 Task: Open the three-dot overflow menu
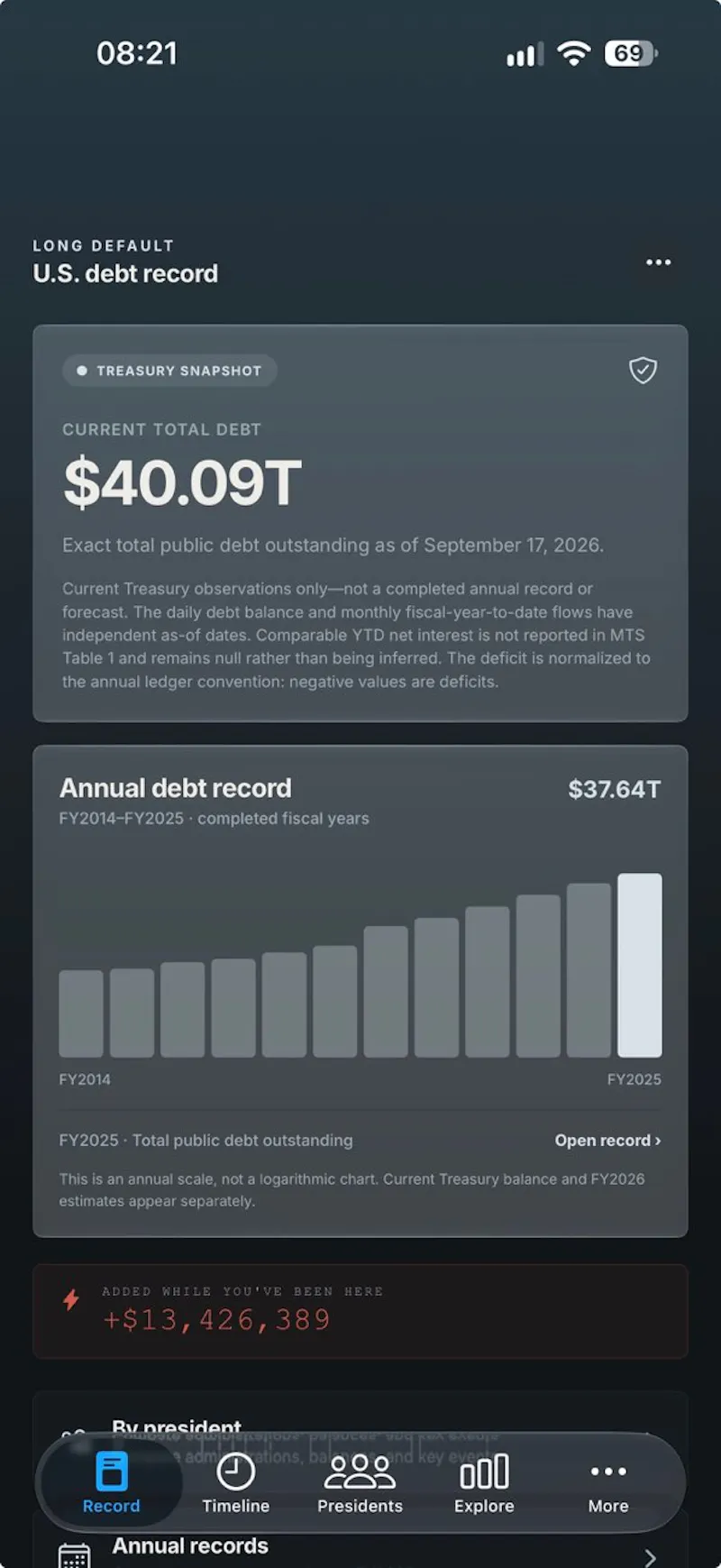click(x=659, y=262)
